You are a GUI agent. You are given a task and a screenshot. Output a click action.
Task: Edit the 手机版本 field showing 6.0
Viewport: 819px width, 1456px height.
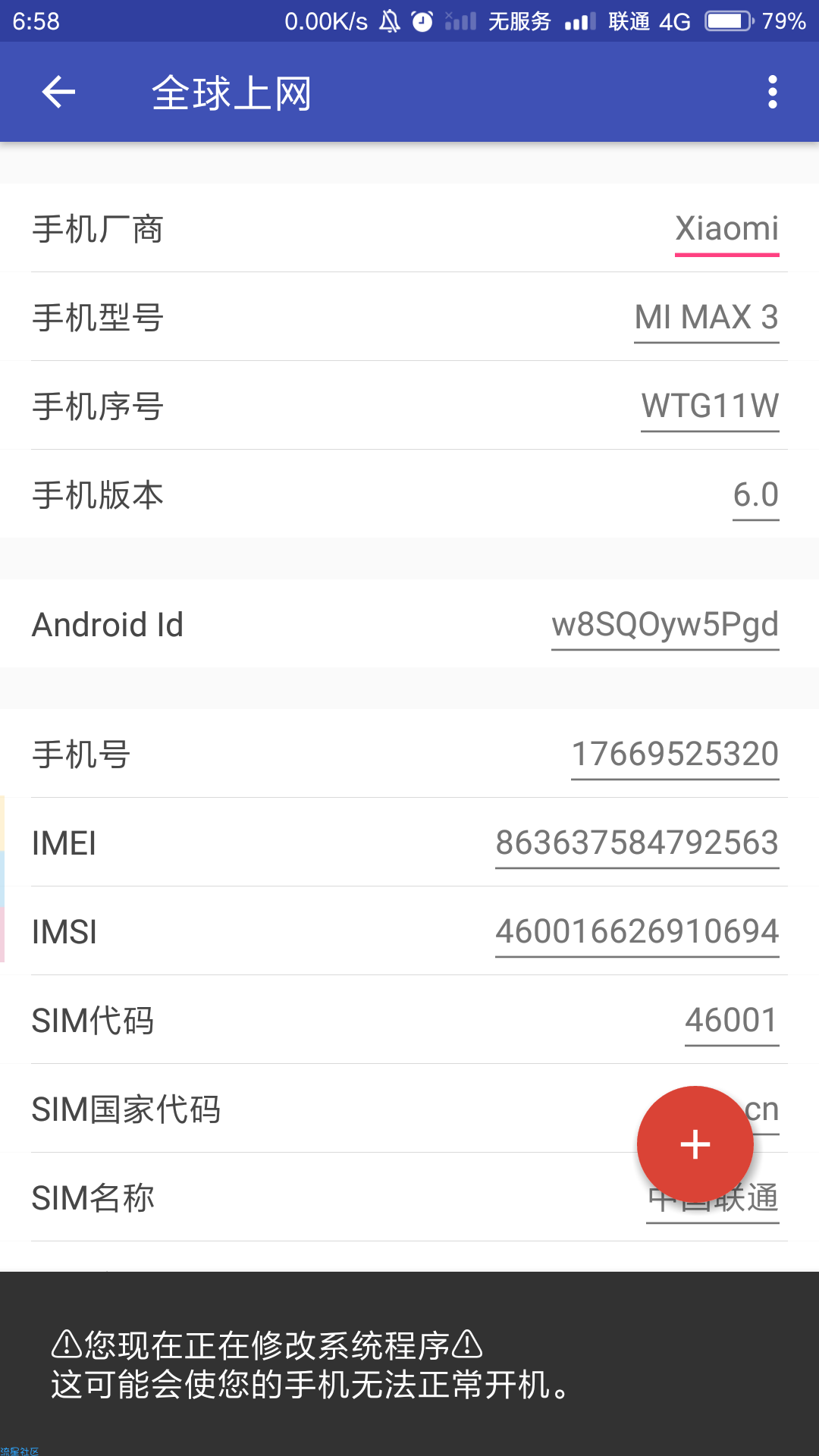[x=755, y=497]
